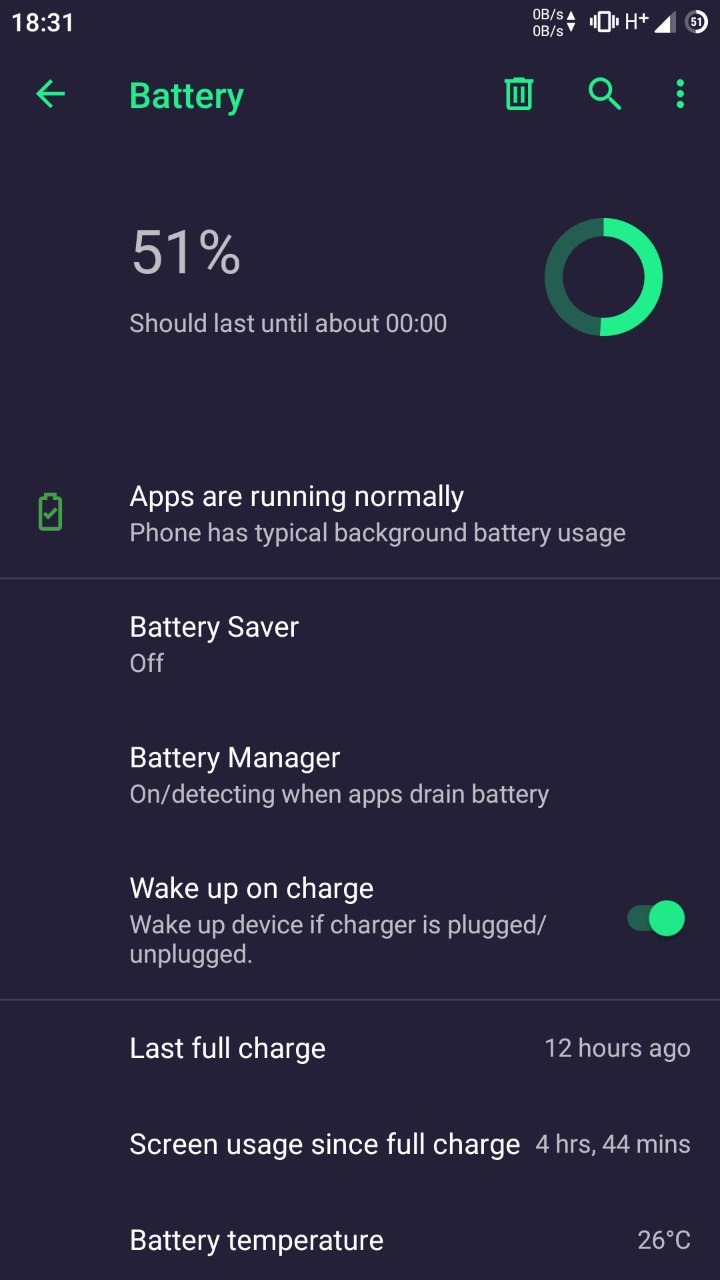This screenshot has height=1280, width=720.
Task: Disable the Wake up on charge switch
Action: point(656,918)
